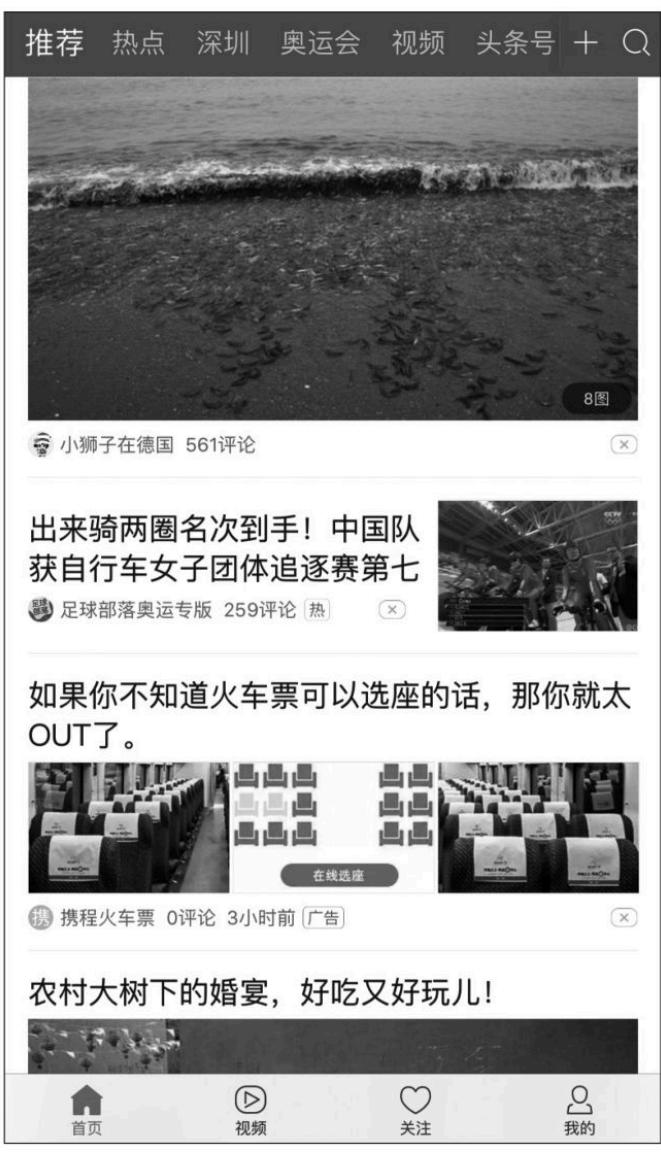Go to the 首页 bottom tab
661x1156 pixels.
click(x=85, y=1111)
